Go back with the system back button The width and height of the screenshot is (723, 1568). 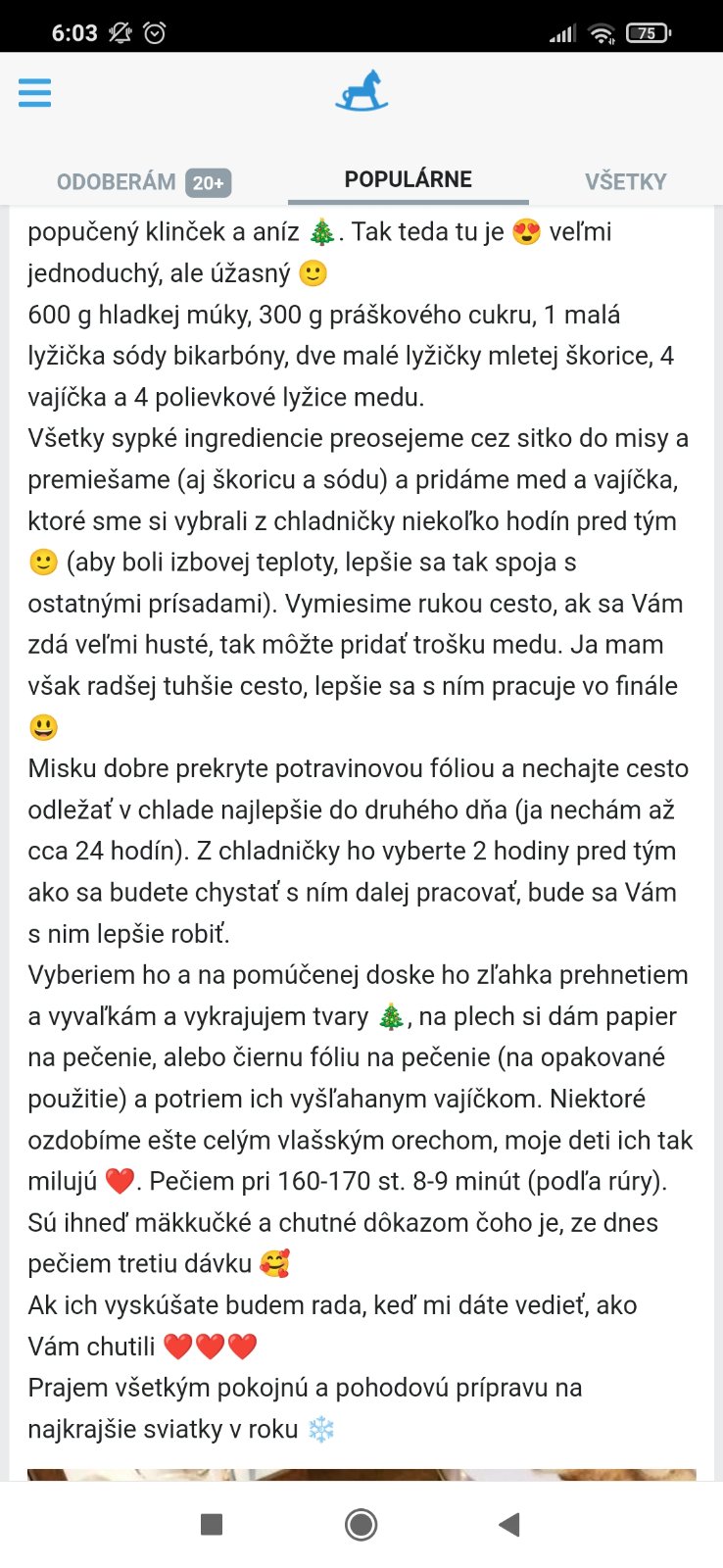[x=508, y=1524]
